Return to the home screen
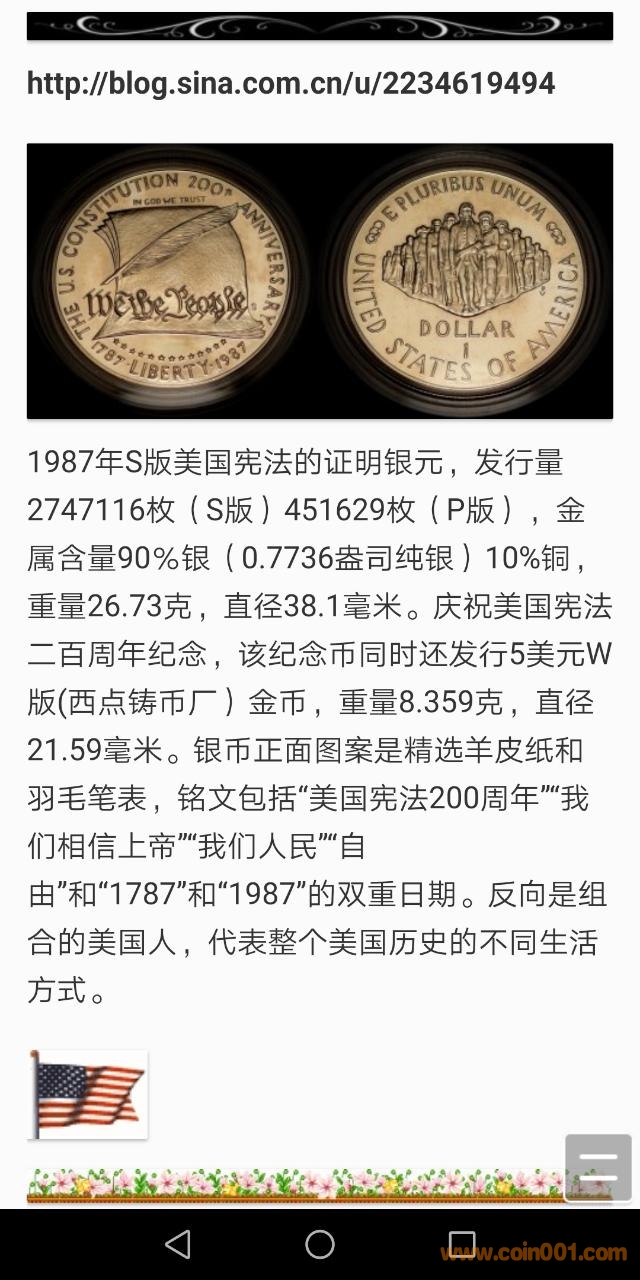This screenshot has width=640, height=1280. (x=320, y=1244)
